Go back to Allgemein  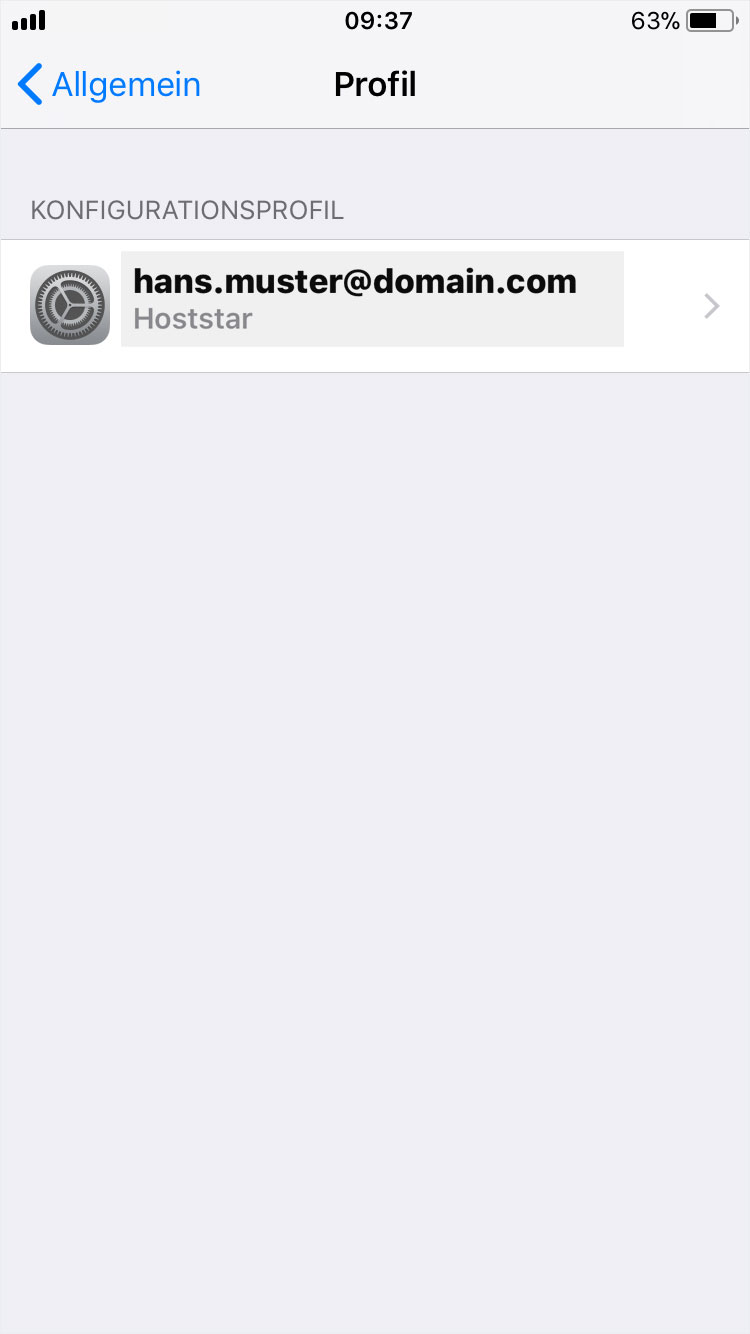pos(109,85)
